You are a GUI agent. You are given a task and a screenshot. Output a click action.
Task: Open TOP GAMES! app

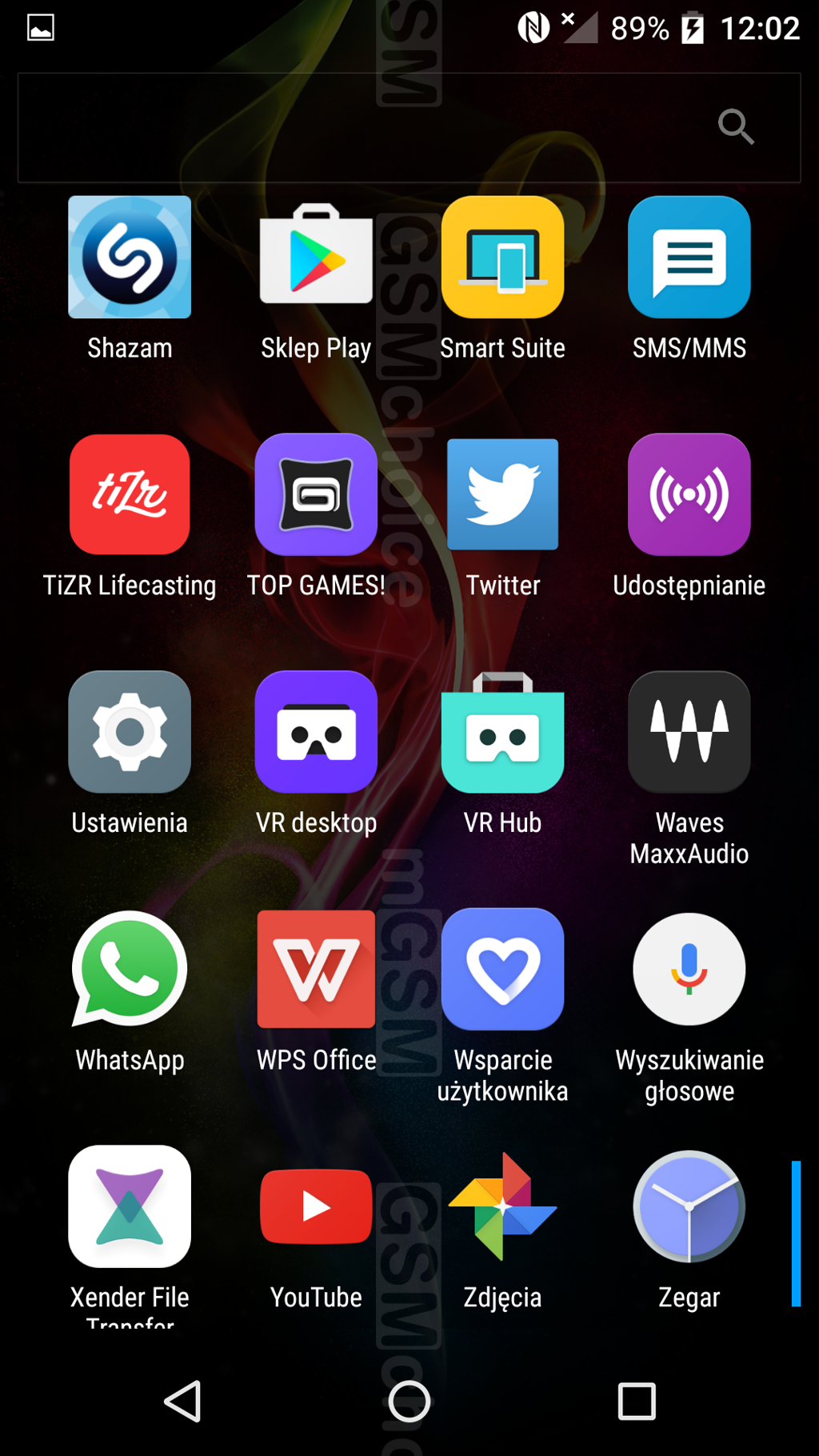(x=316, y=494)
